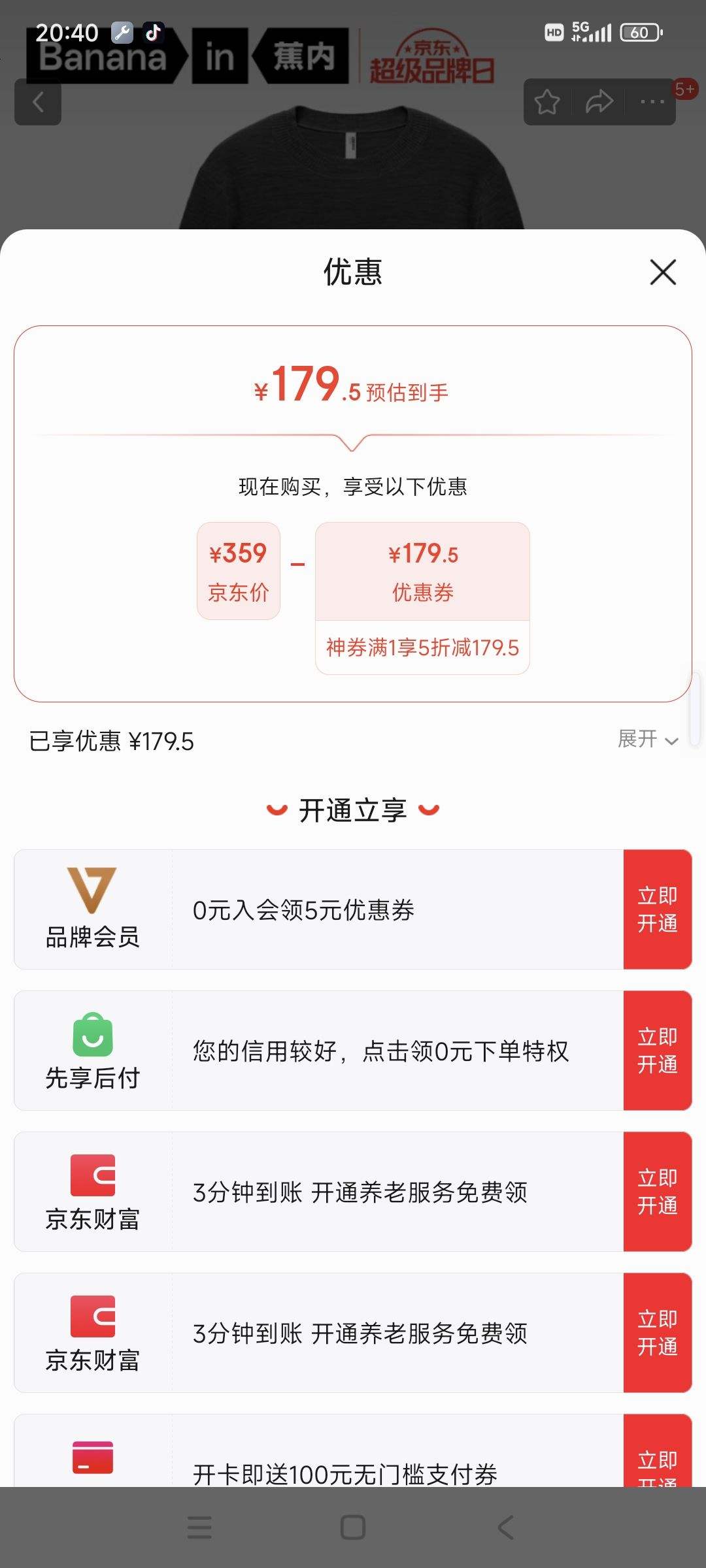Tap the 神券满1享5折减179.5 coupon tag
706x1568 pixels.
tap(422, 647)
